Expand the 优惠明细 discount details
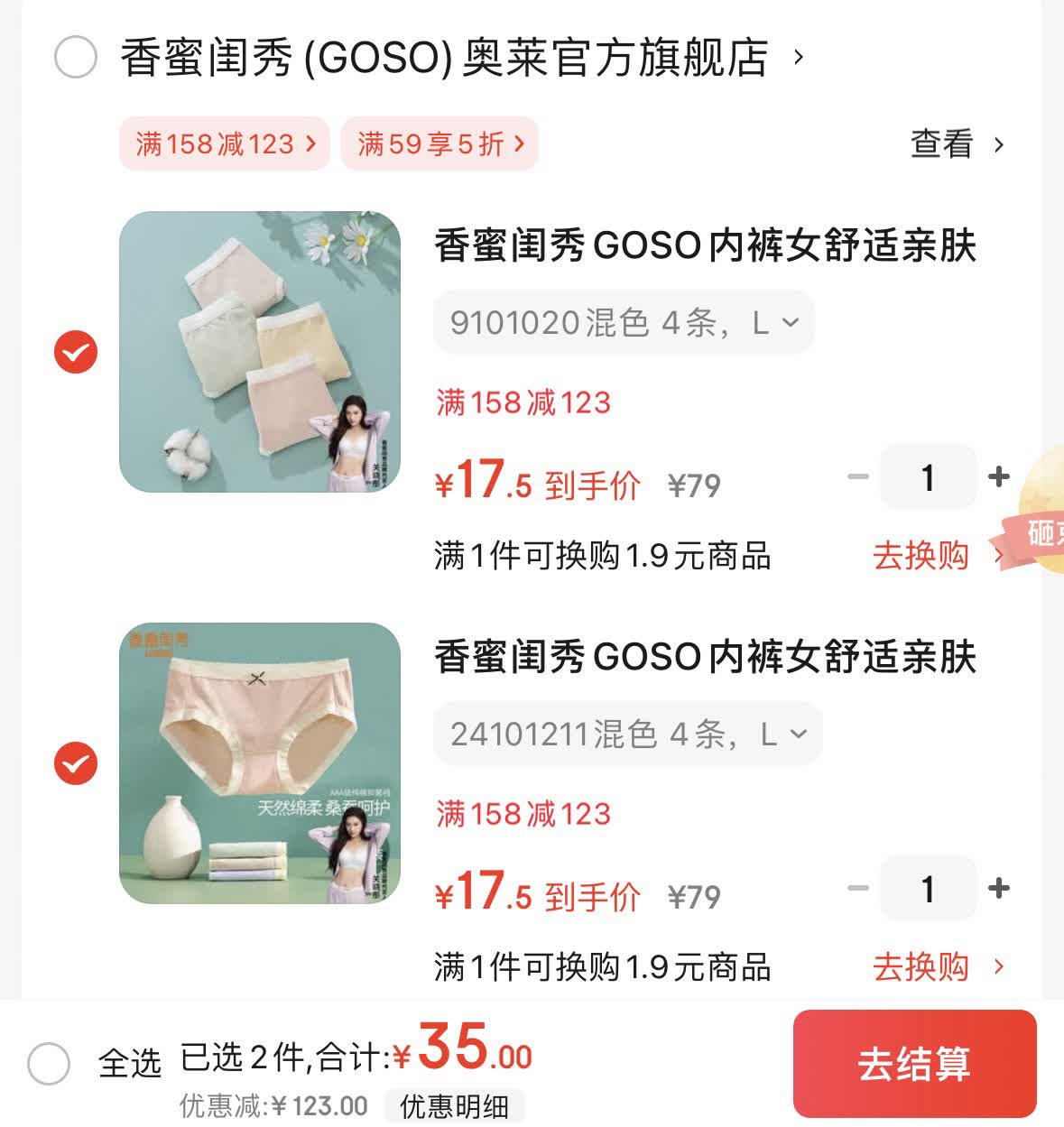Screen dimensions: 1064x1127 pos(457,1104)
